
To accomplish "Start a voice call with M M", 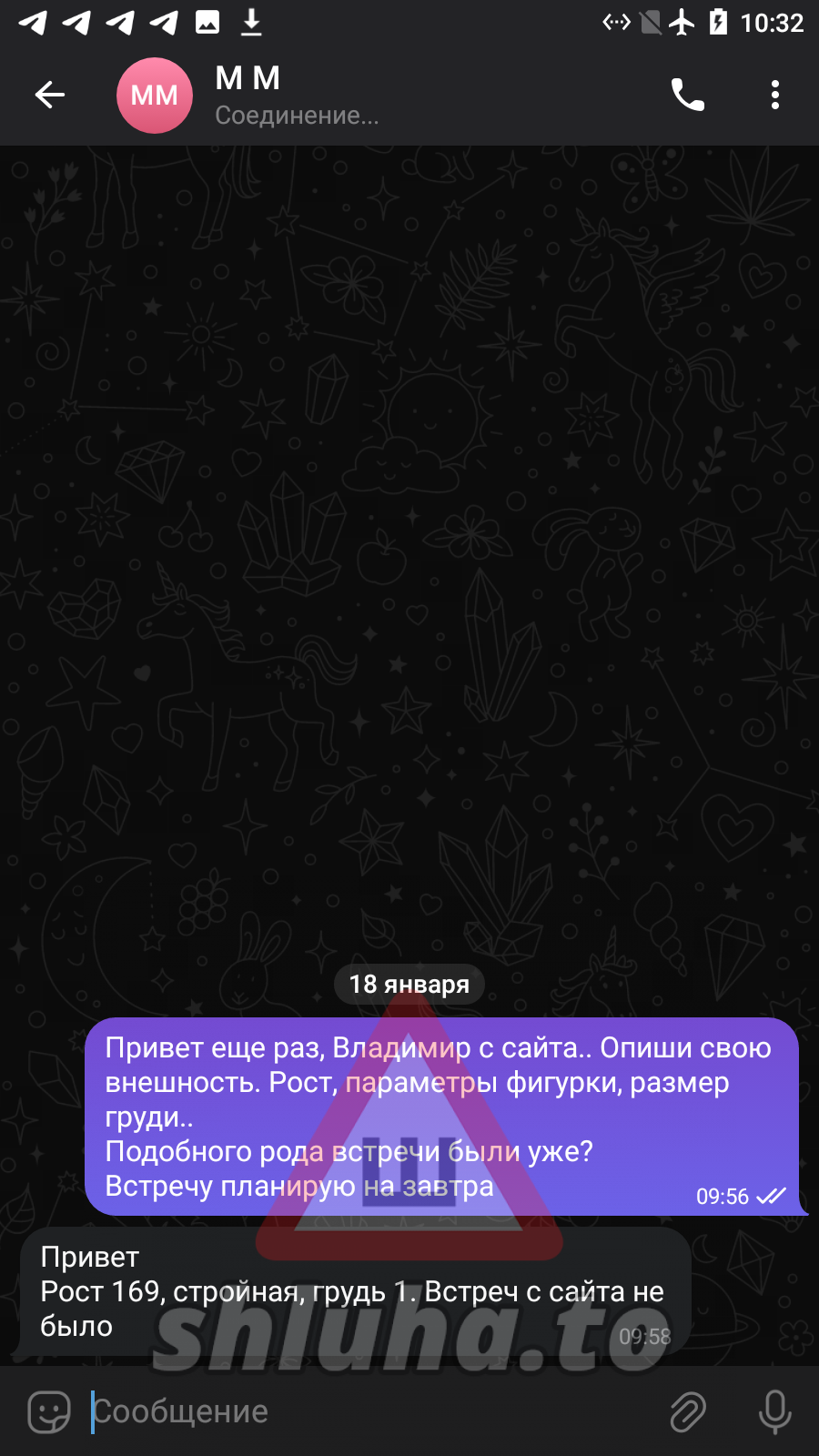I will tap(688, 95).
